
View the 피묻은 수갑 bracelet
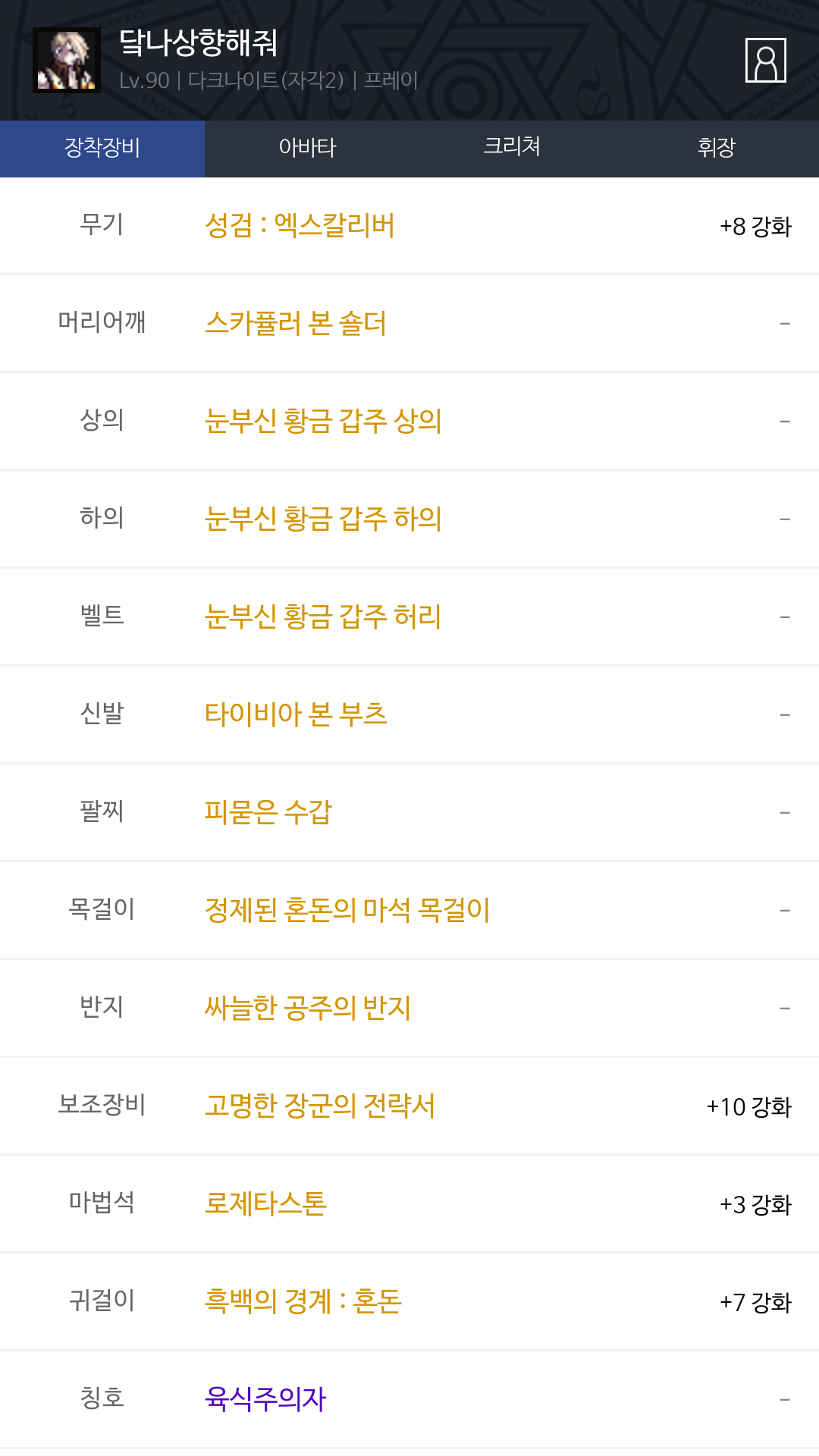(x=268, y=813)
